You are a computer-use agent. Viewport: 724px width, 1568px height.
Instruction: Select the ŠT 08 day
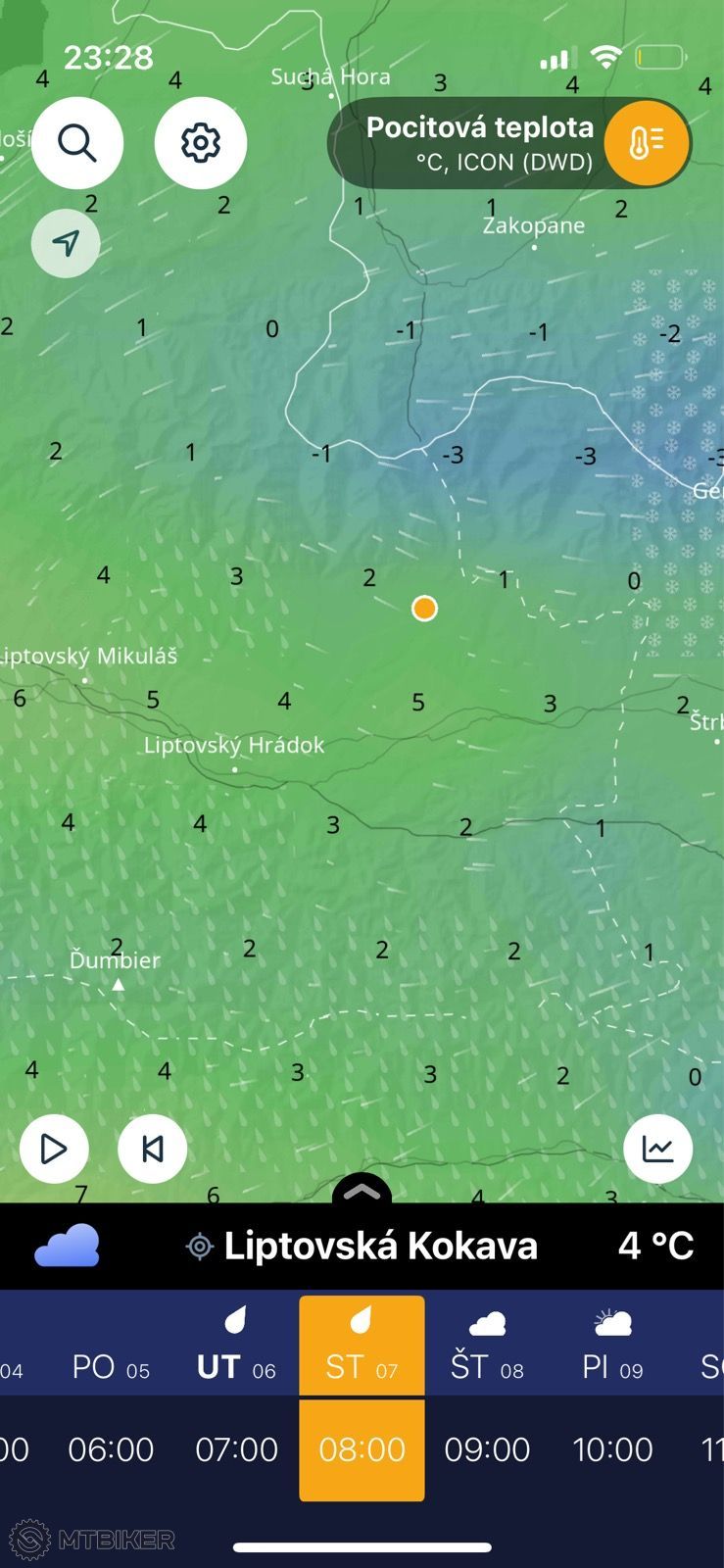[487, 1345]
